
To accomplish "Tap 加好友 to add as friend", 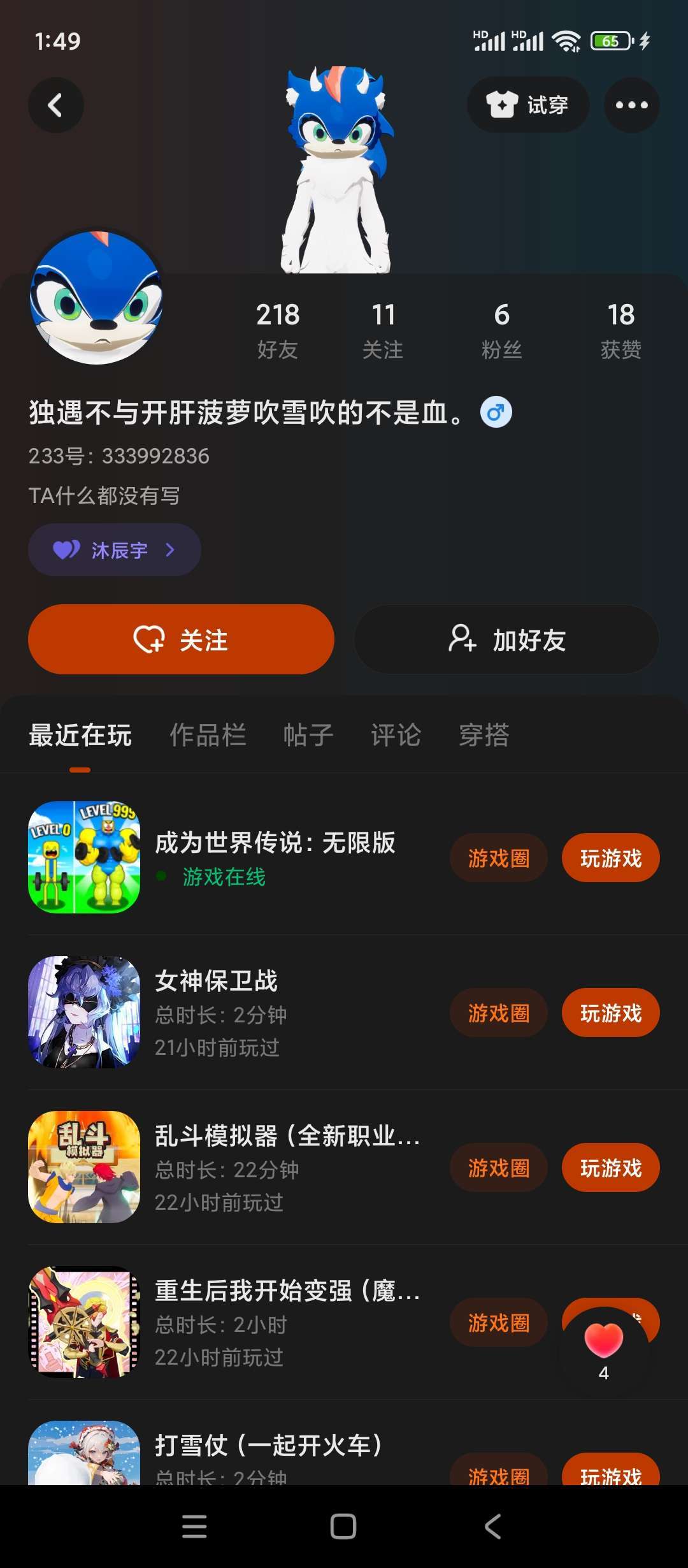I will (506, 639).
